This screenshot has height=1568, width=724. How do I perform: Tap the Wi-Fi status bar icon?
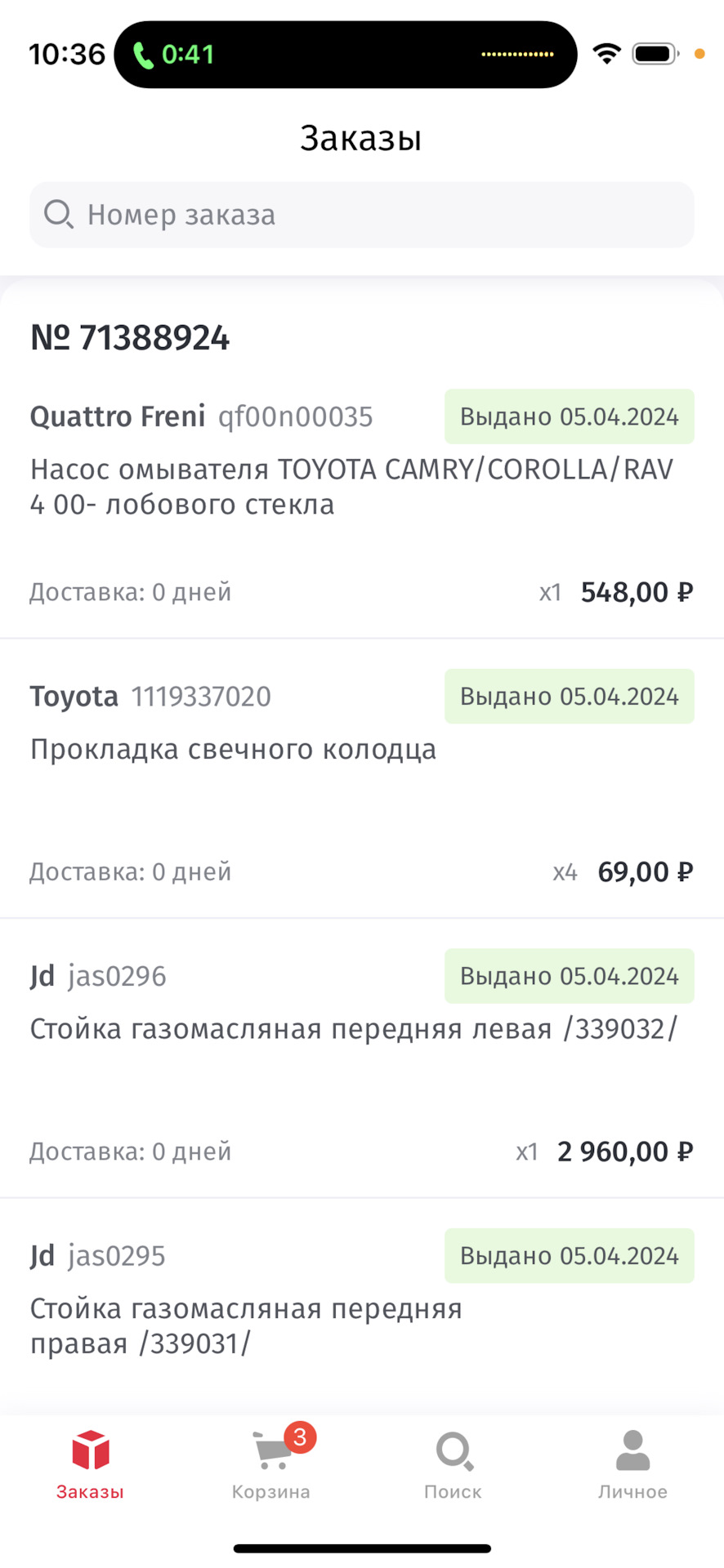click(606, 53)
